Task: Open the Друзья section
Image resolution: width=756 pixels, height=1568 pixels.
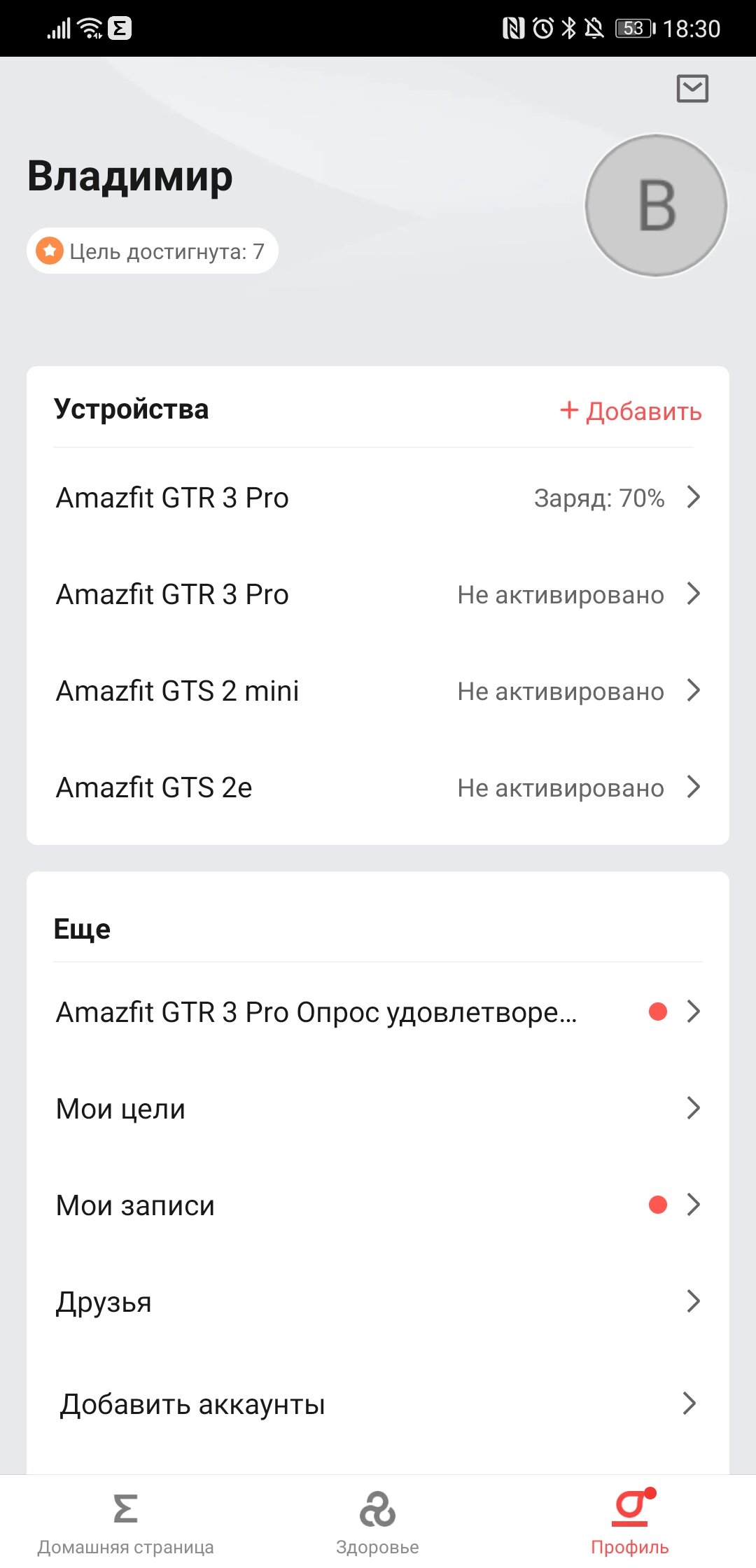Action: click(x=378, y=1302)
